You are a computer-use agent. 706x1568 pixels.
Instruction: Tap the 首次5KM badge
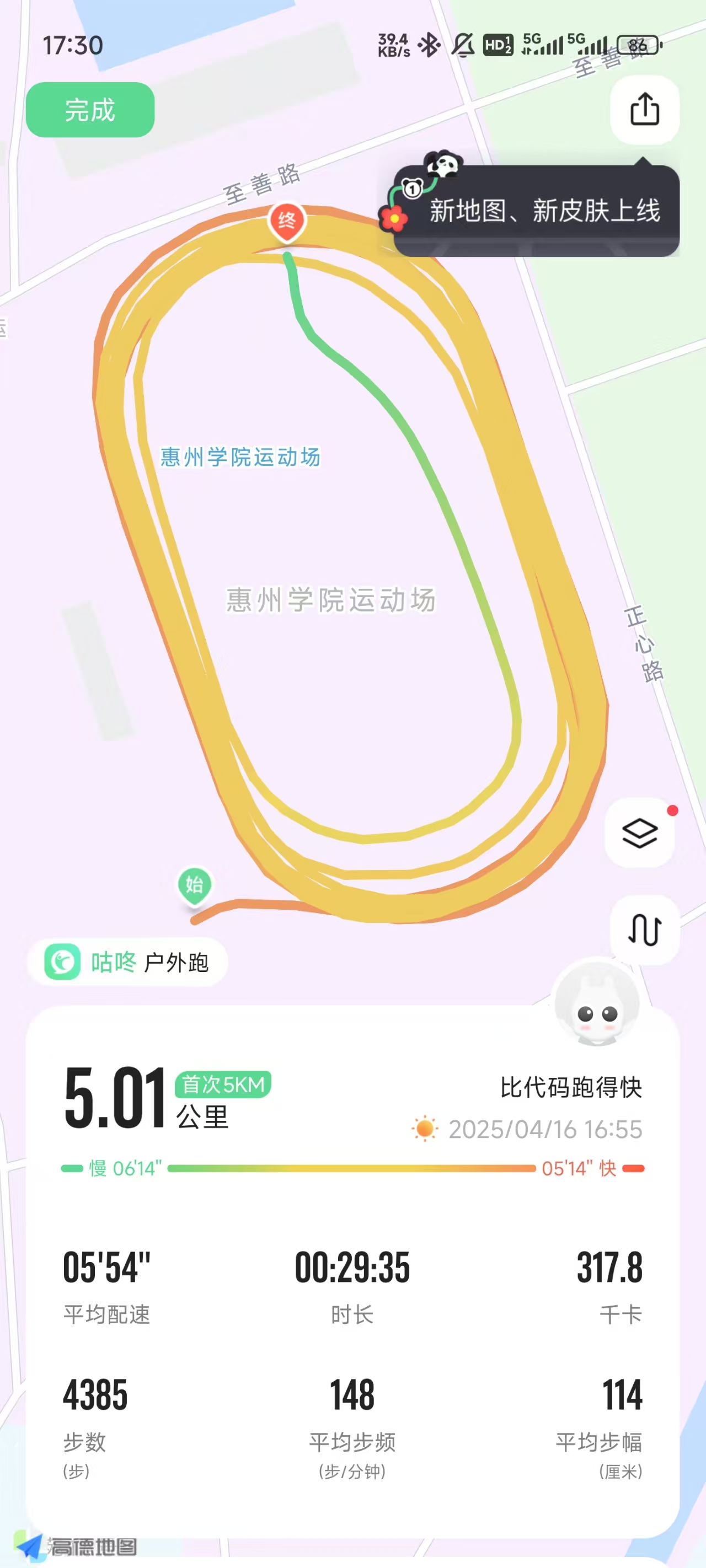(223, 1084)
